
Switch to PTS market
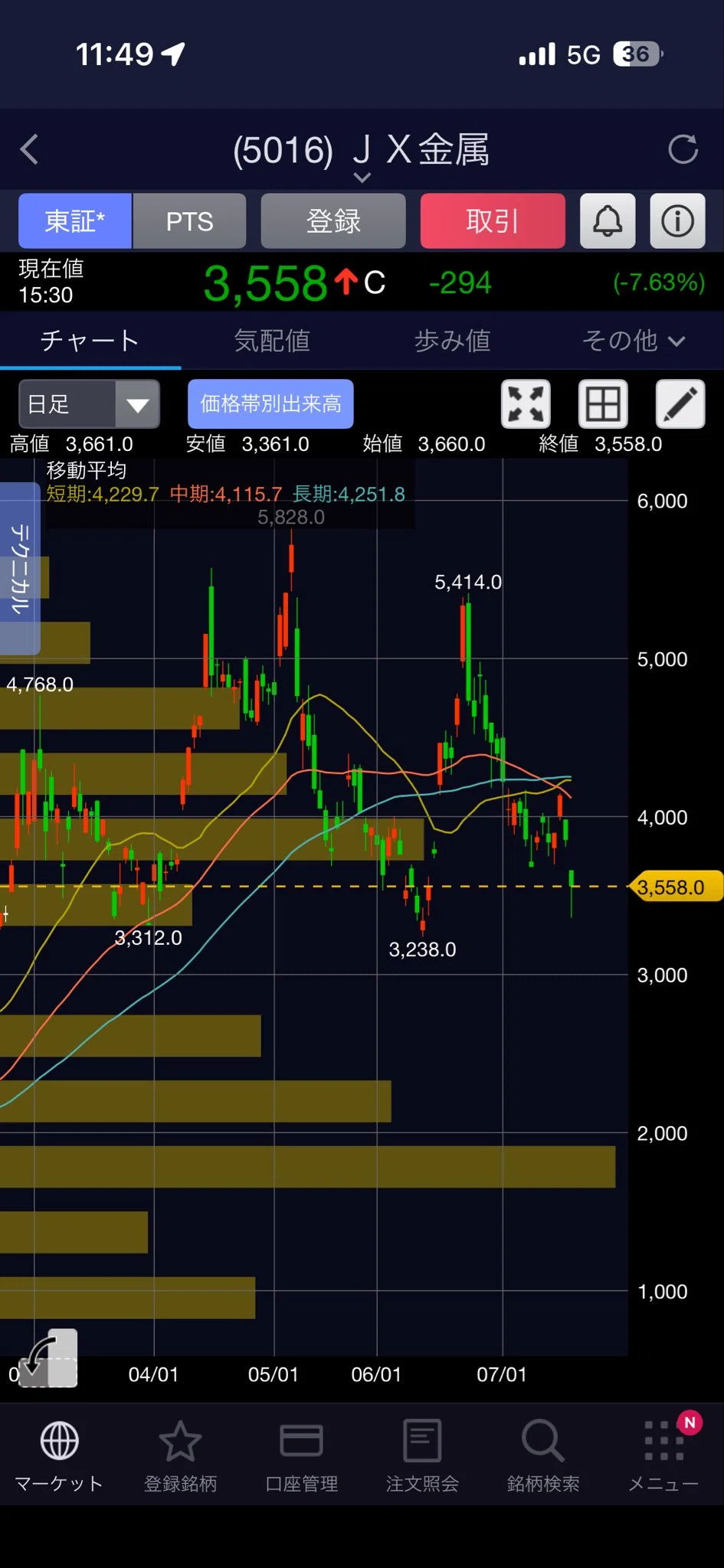click(x=189, y=221)
